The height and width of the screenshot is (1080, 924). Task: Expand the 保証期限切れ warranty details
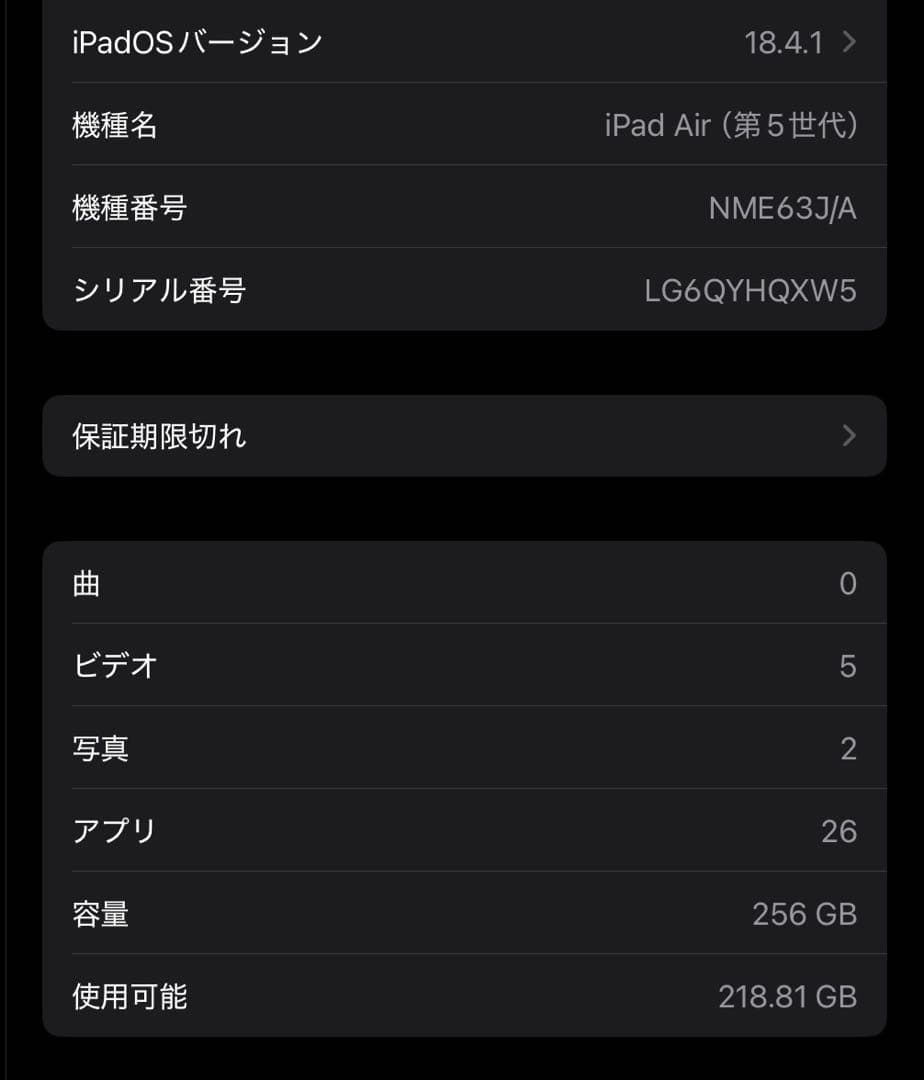tap(462, 436)
